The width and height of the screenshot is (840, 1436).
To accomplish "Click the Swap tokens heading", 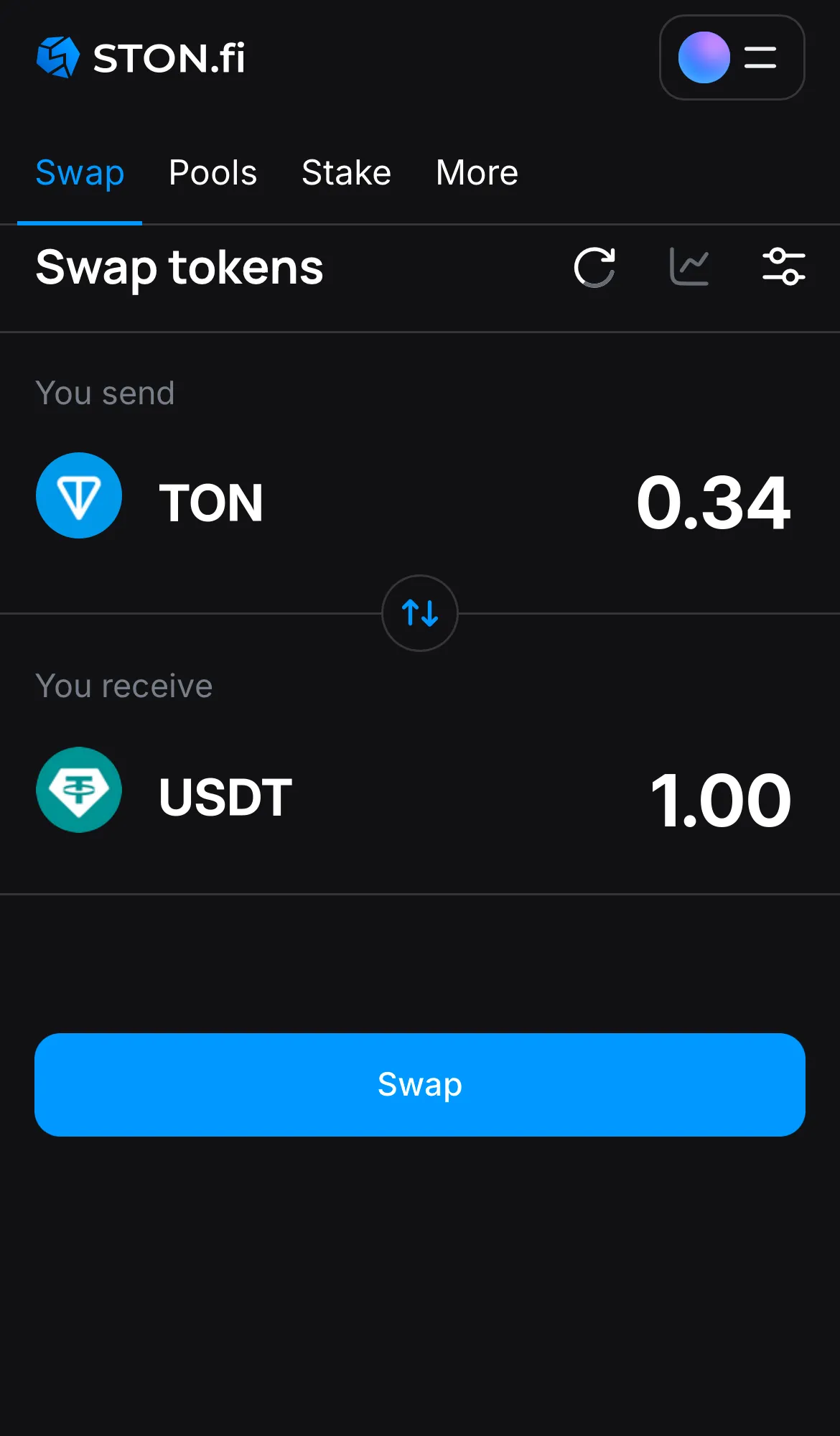I will (179, 267).
